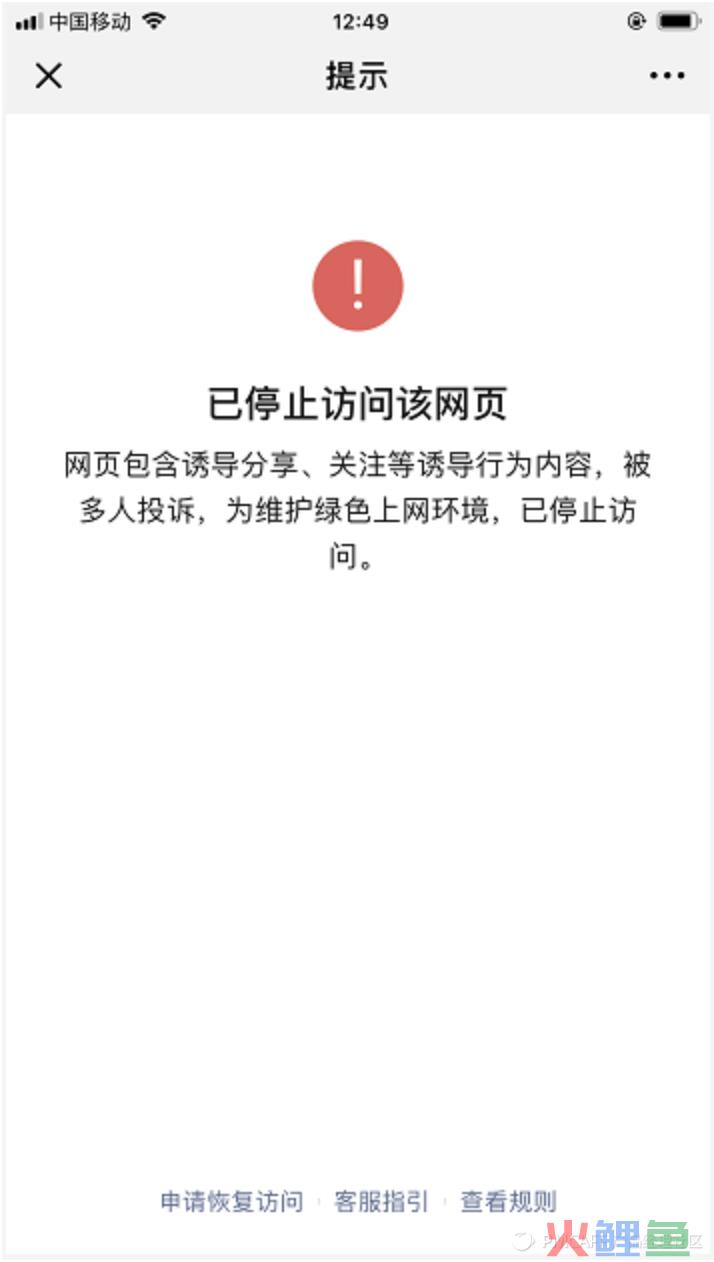Close the blocked page with the X
The width and height of the screenshot is (714, 1262).
pyautogui.click(x=48, y=76)
